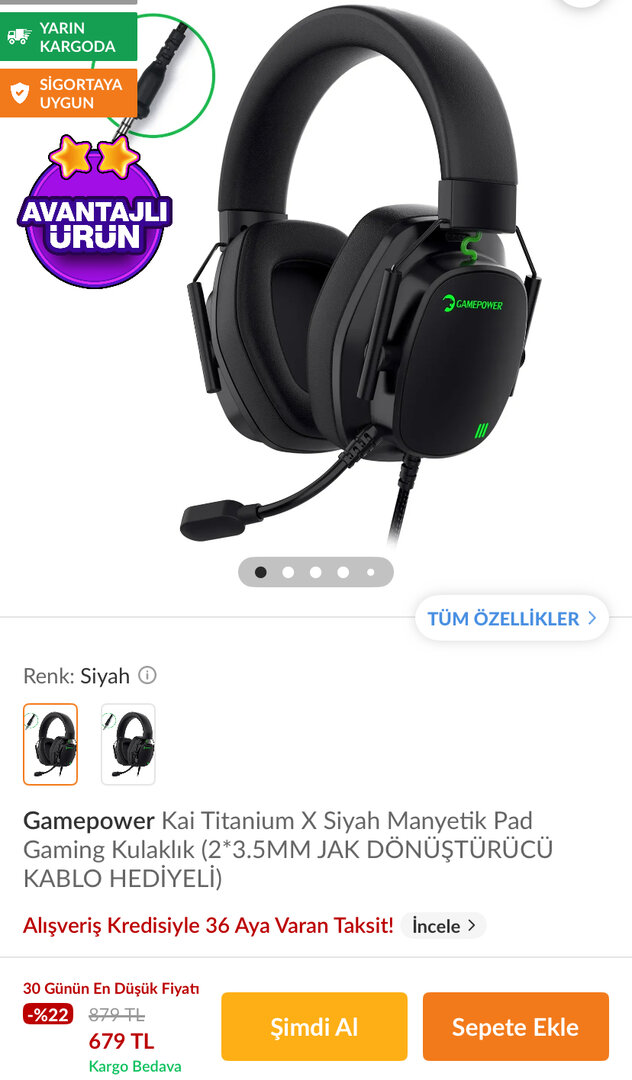This screenshot has height=1080, width=632.
Task: Add the headset with Sepete Ekle
Action: tap(515, 1027)
